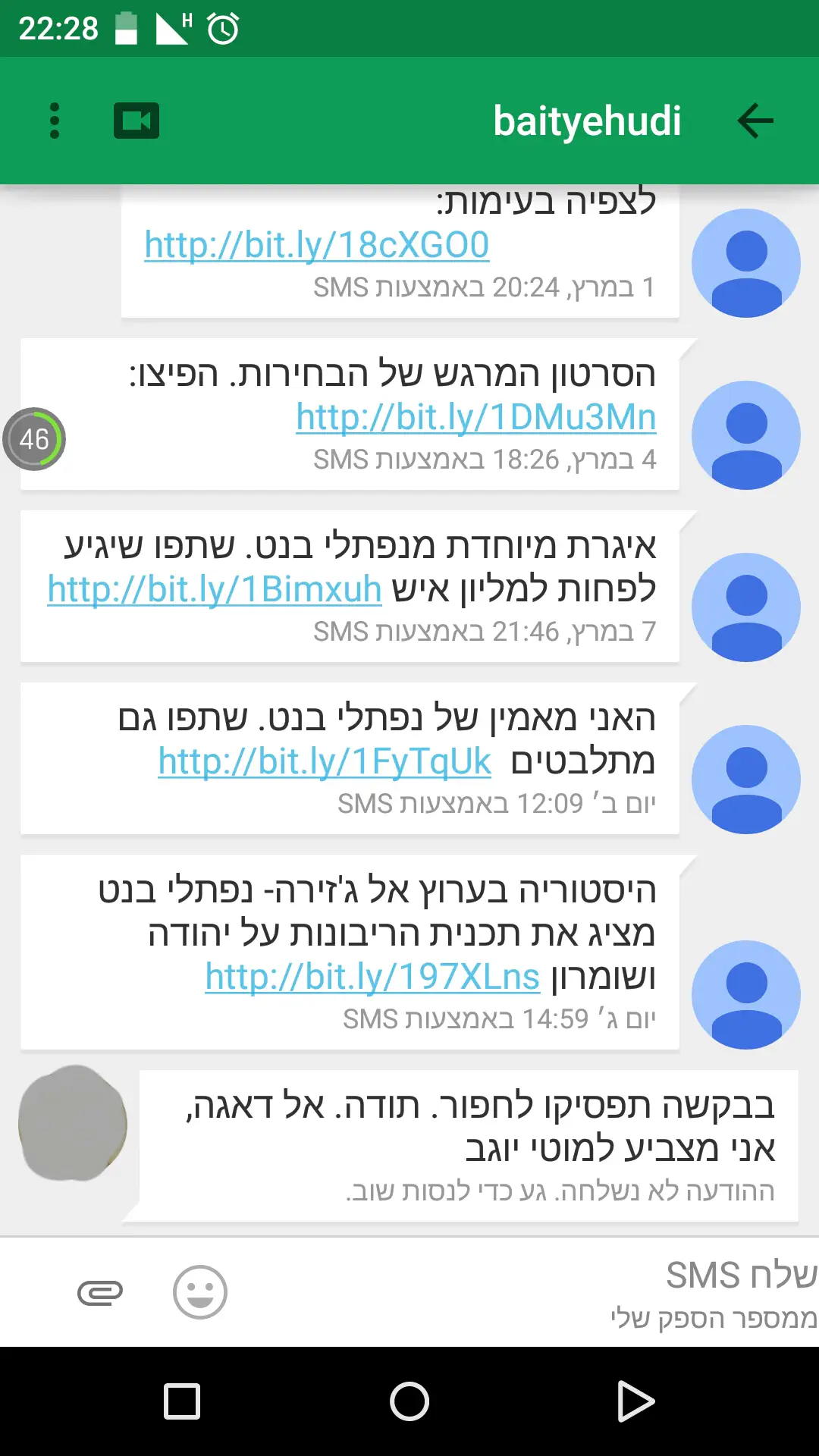Screen dimensions: 819x1456
Task: Show recent apps
Action: 182,1401
